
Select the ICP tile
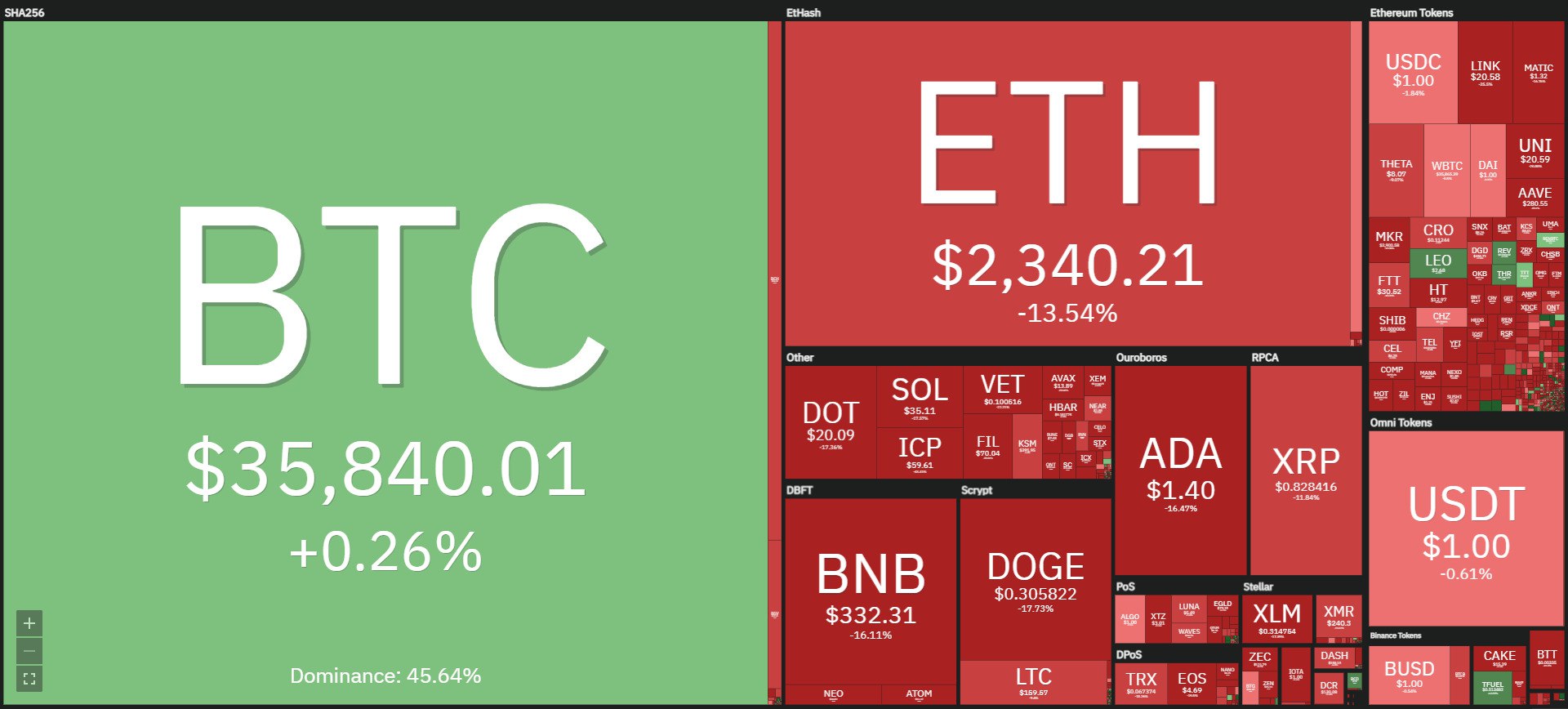920,453
